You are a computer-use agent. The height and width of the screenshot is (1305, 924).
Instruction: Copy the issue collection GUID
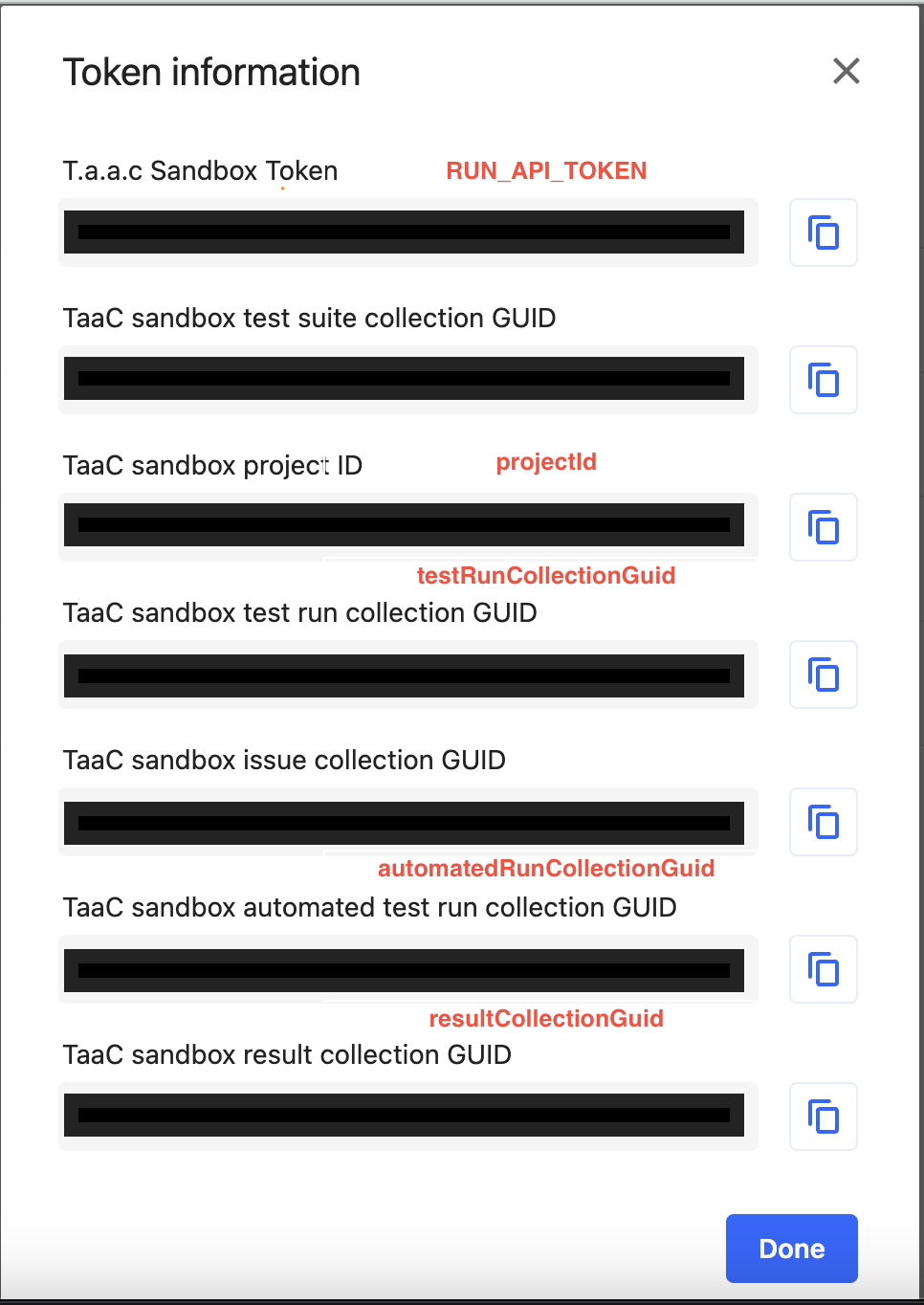[823, 822]
